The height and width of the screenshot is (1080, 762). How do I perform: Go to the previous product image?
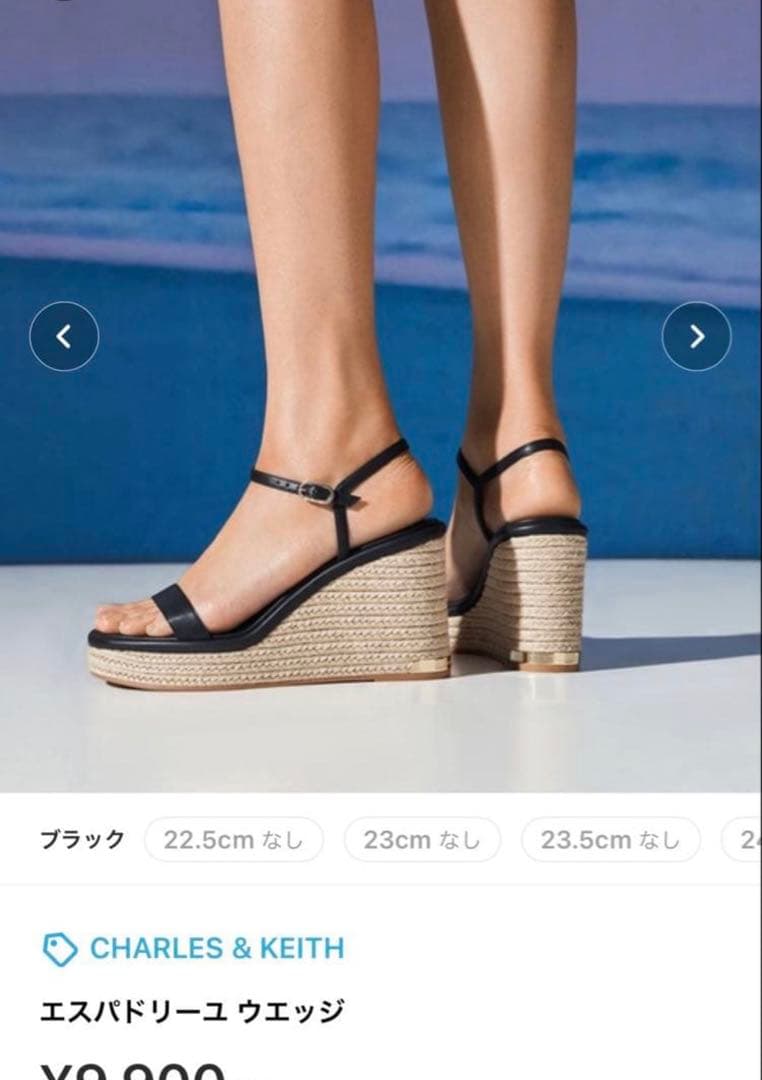64,337
